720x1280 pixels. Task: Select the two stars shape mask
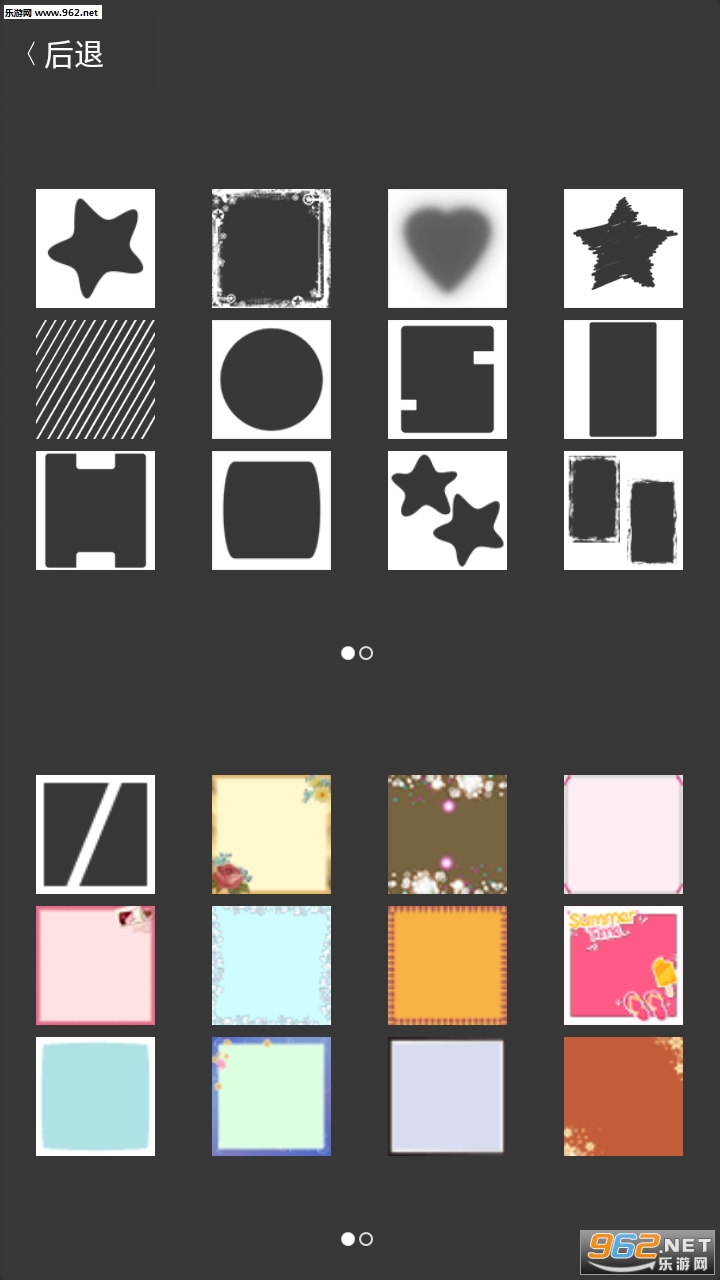[447, 510]
